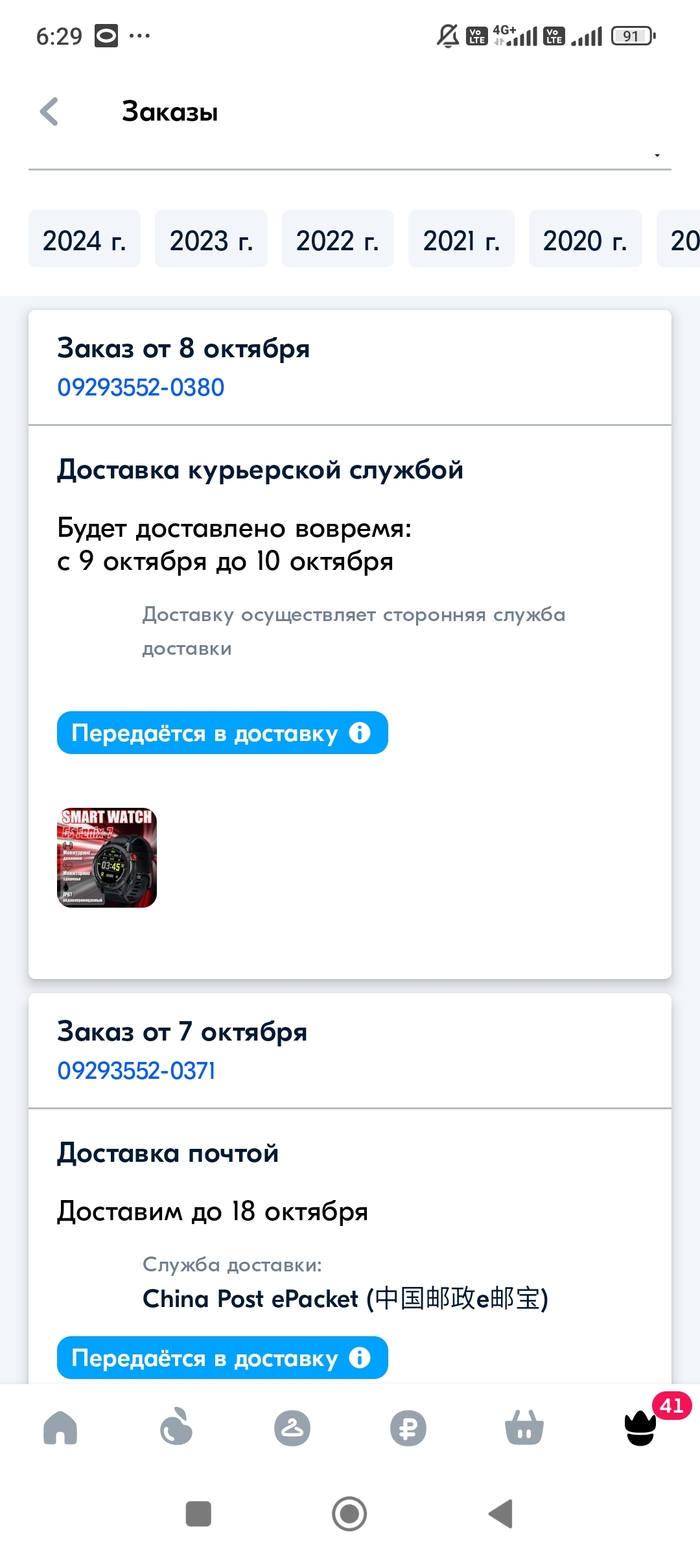Select the 2022 г. year chip

coord(338,240)
